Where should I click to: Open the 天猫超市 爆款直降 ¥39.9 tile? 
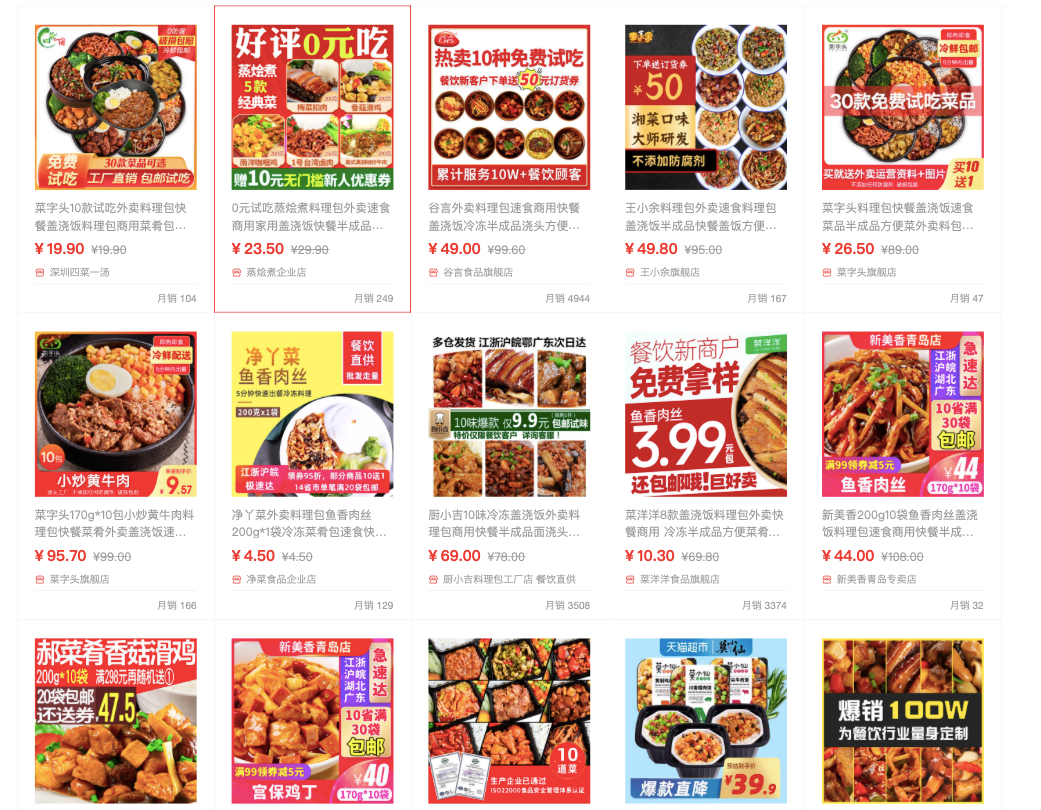click(x=705, y=720)
